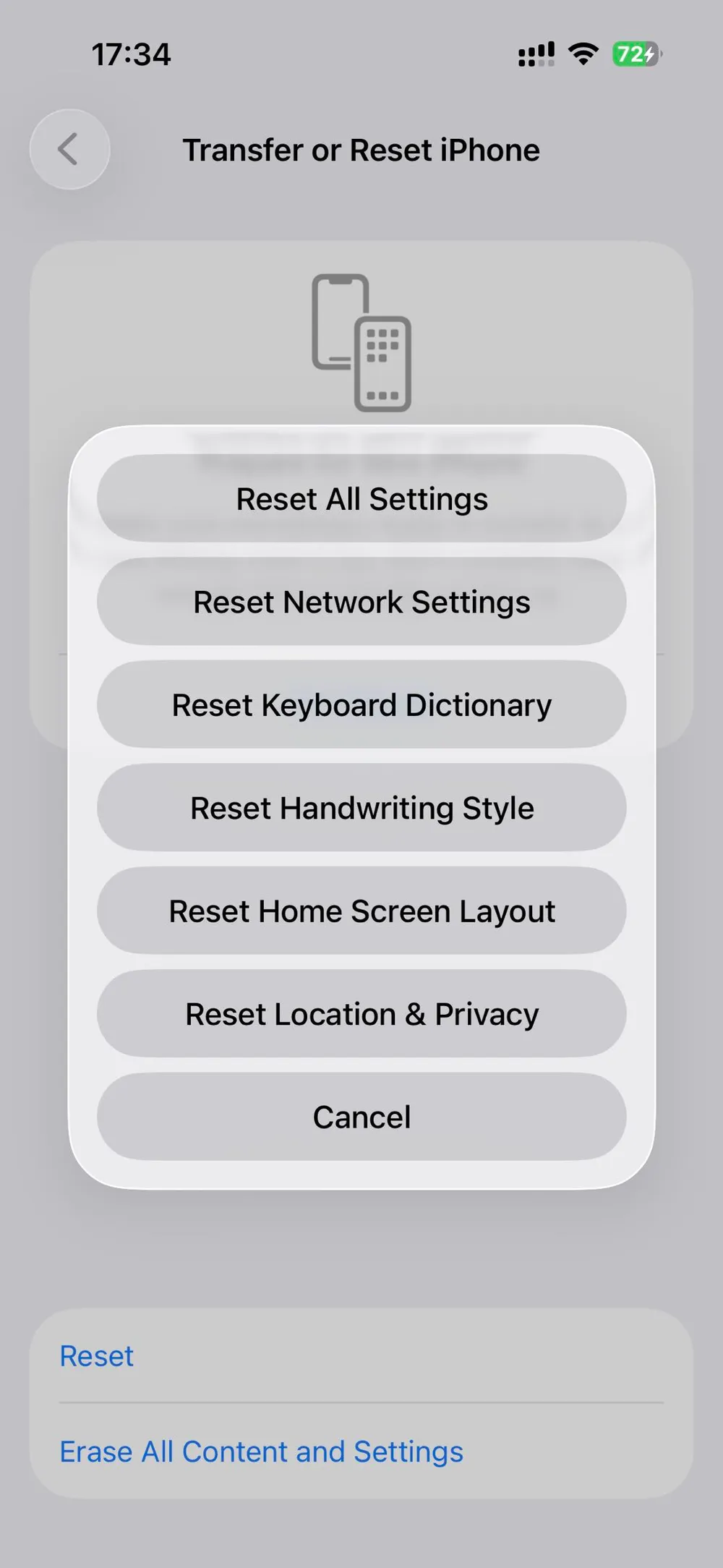
Task: Tap the battery indicator showing 72%
Action: tap(633, 54)
